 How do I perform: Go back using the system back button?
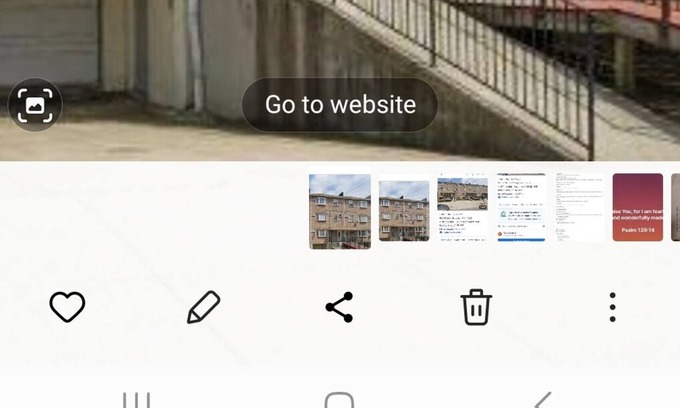[542, 401]
